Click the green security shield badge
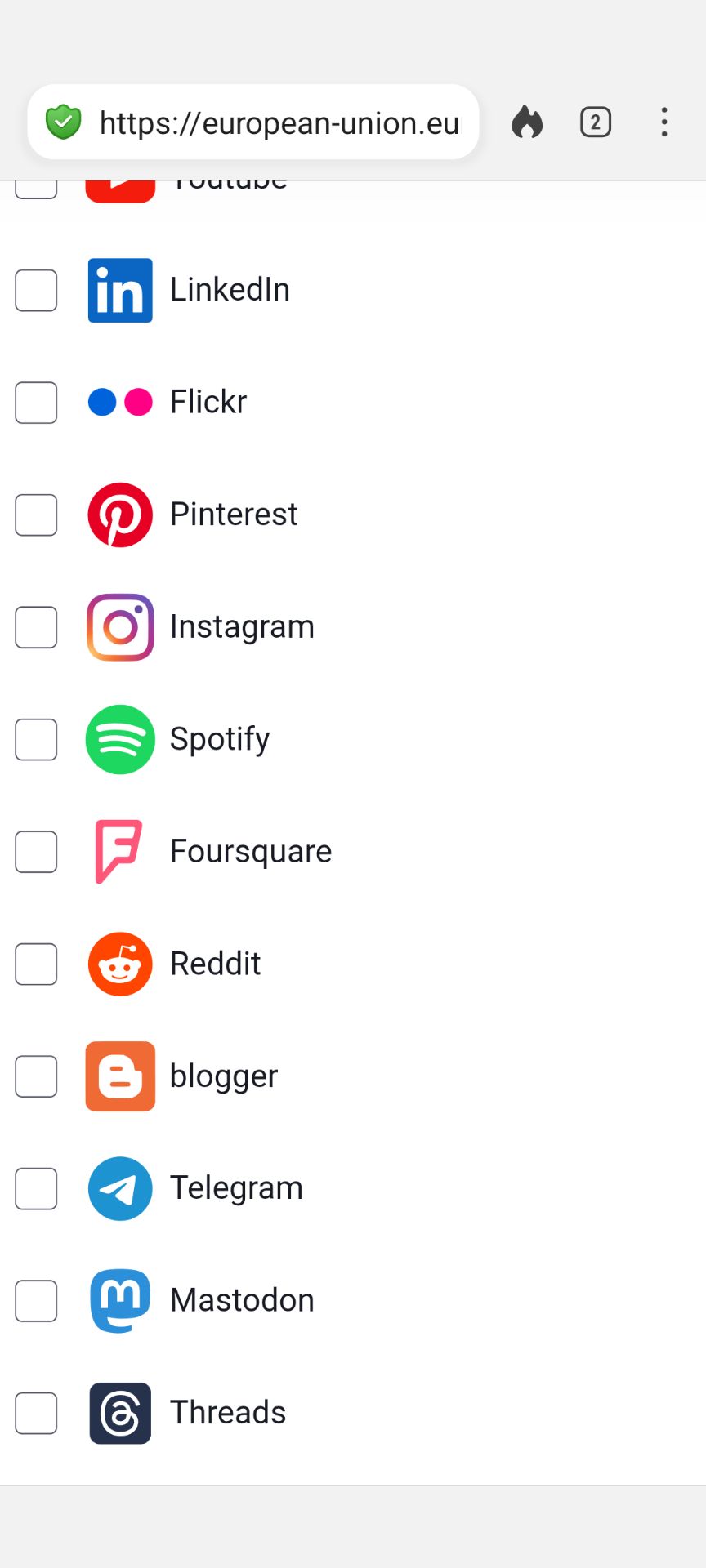 click(x=64, y=122)
